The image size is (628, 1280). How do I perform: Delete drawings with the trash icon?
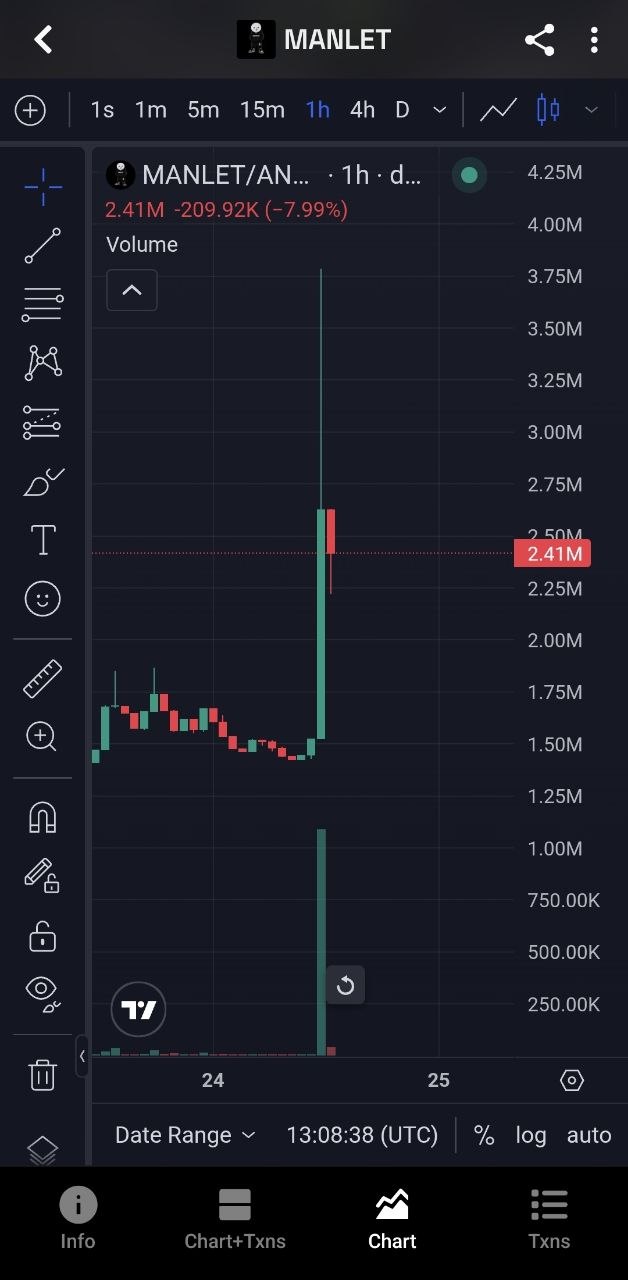(x=43, y=1075)
